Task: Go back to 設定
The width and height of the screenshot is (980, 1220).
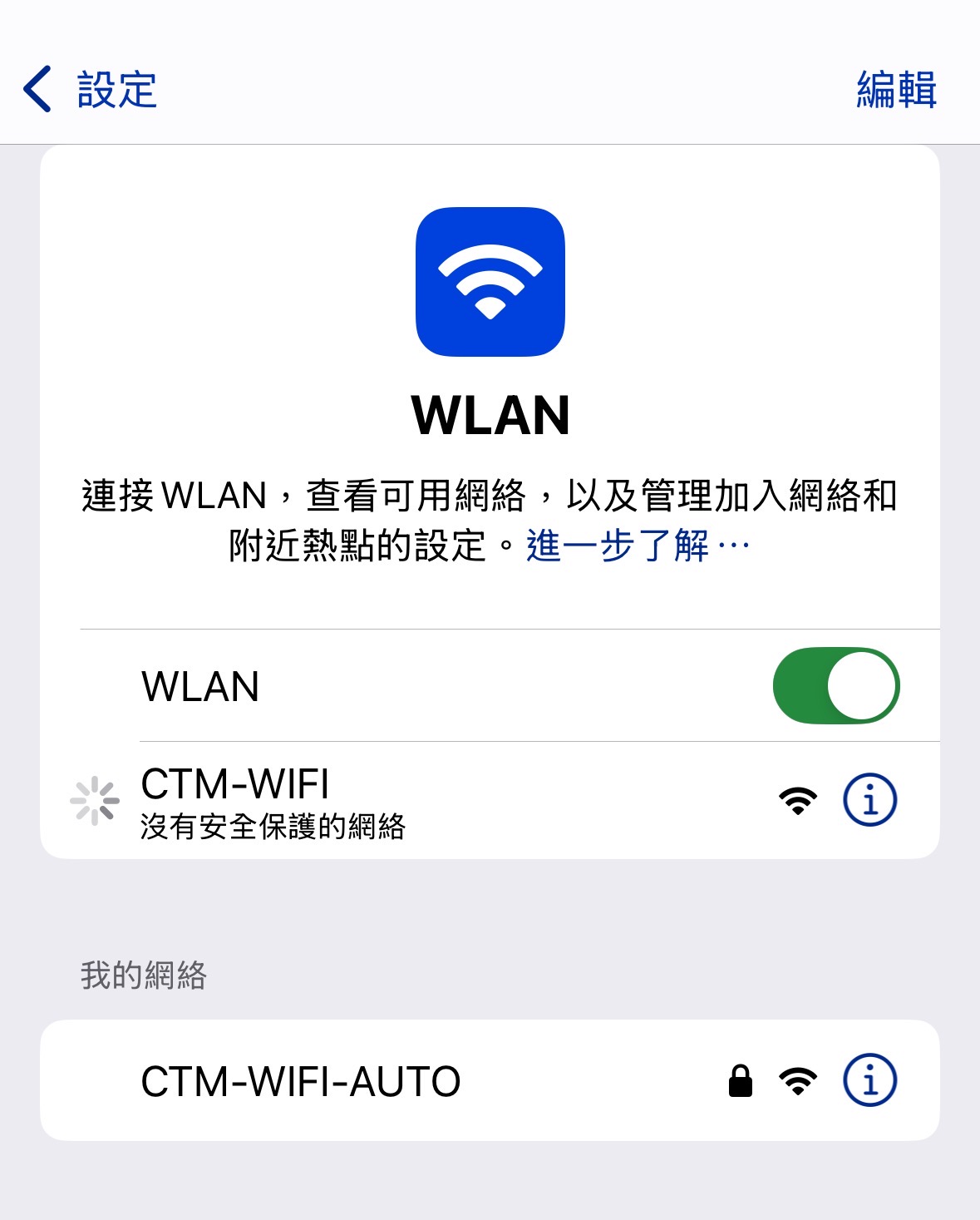Action: coord(90,90)
